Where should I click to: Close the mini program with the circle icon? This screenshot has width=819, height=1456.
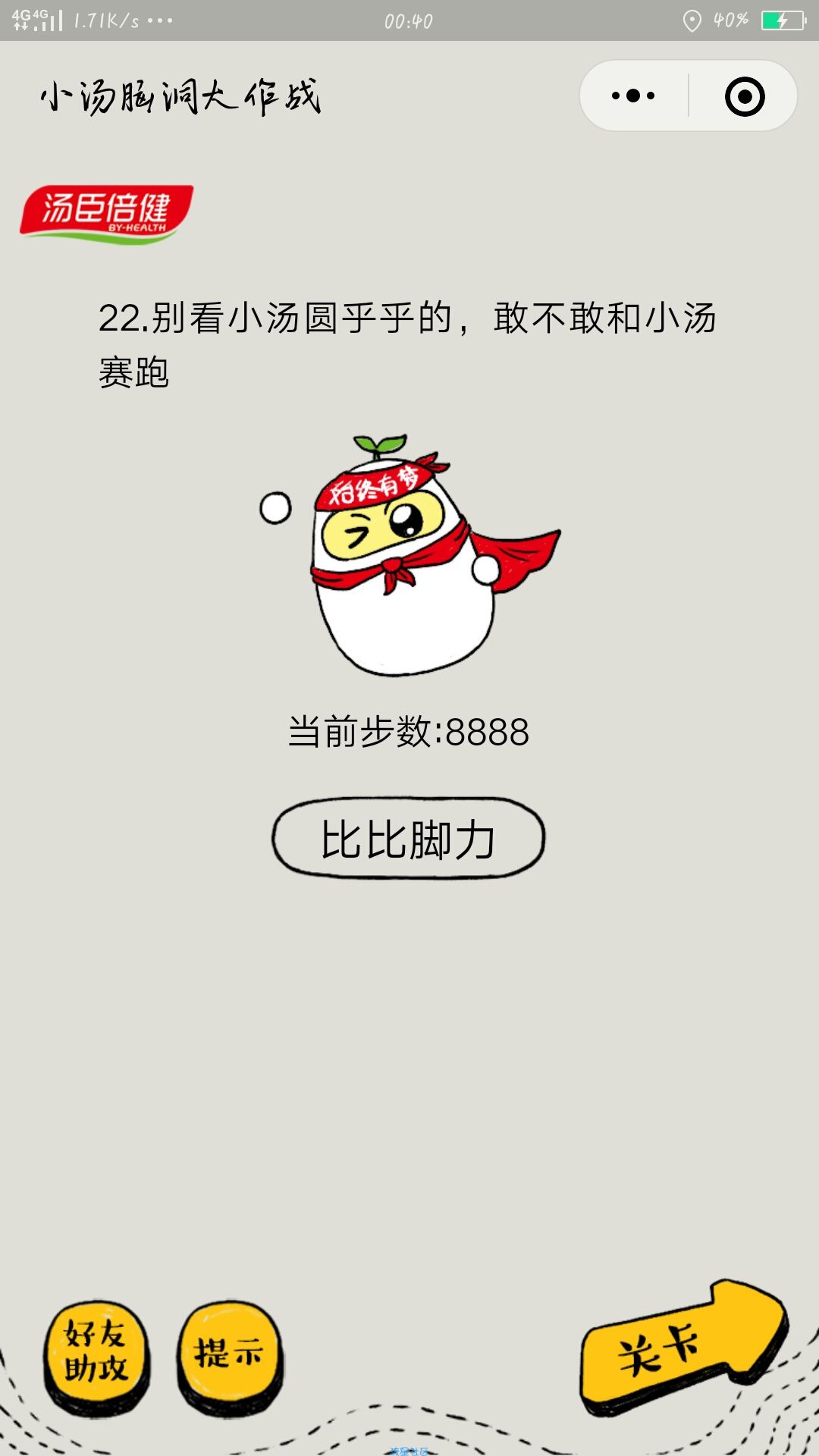pos(744,96)
